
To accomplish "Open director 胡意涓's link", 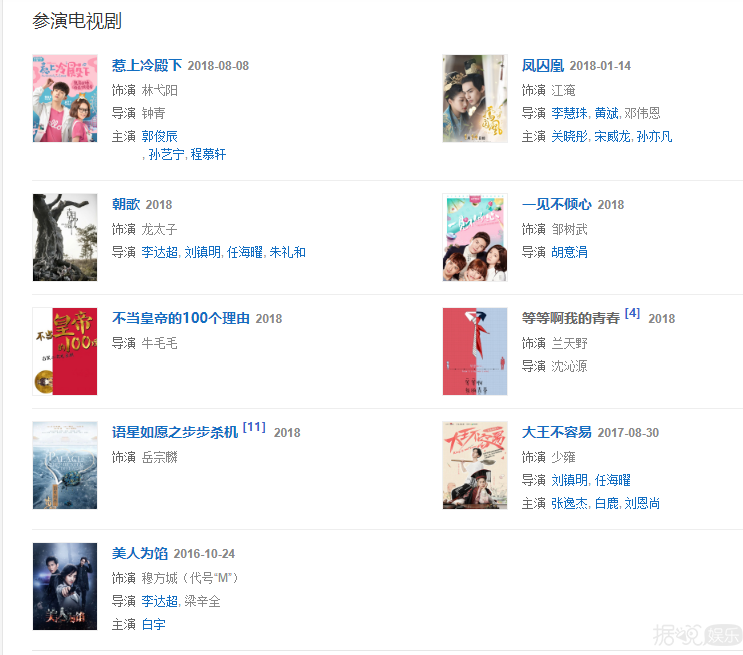I will click(x=569, y=252).
